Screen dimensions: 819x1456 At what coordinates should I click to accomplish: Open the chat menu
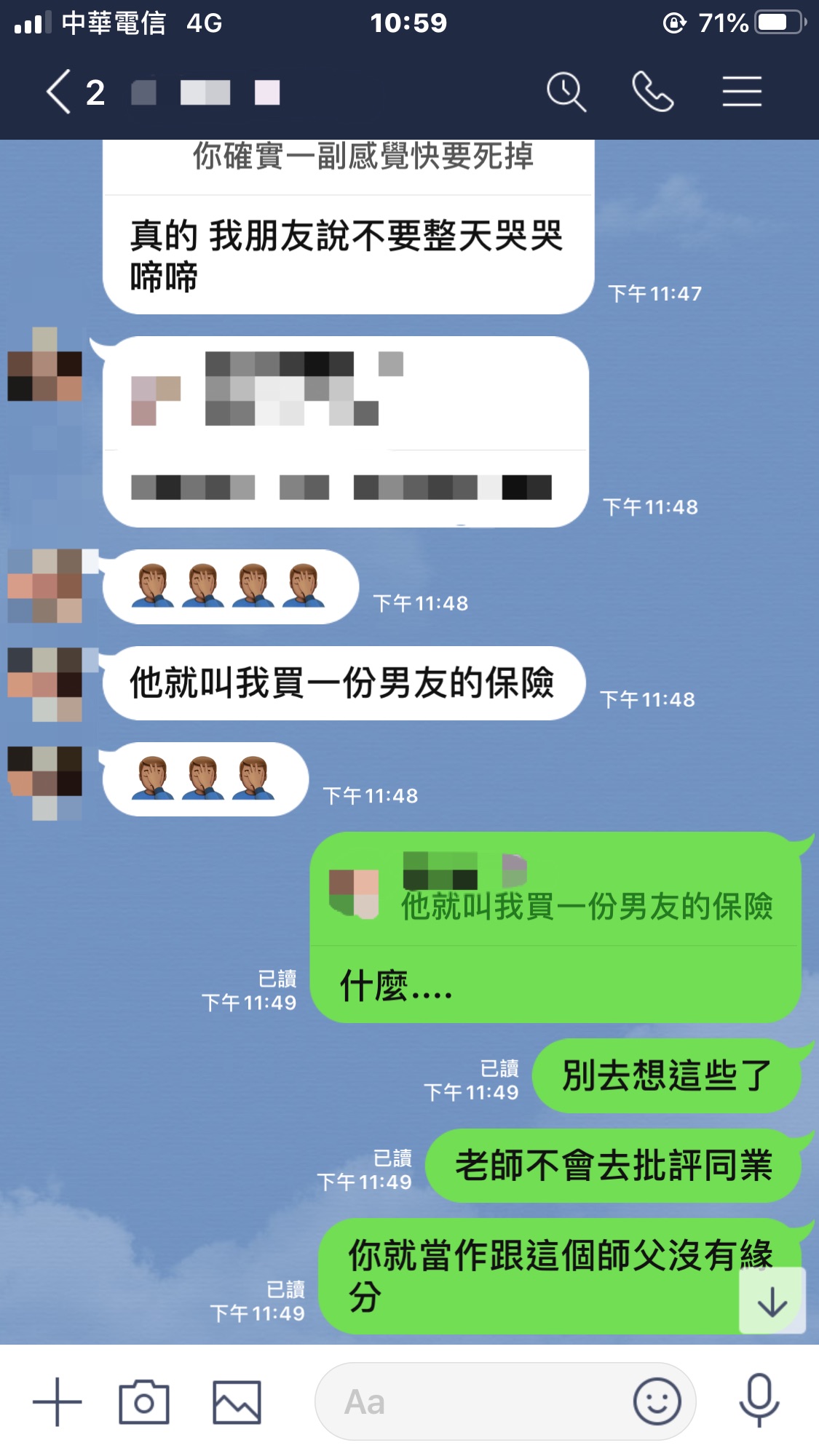[742, 92]
